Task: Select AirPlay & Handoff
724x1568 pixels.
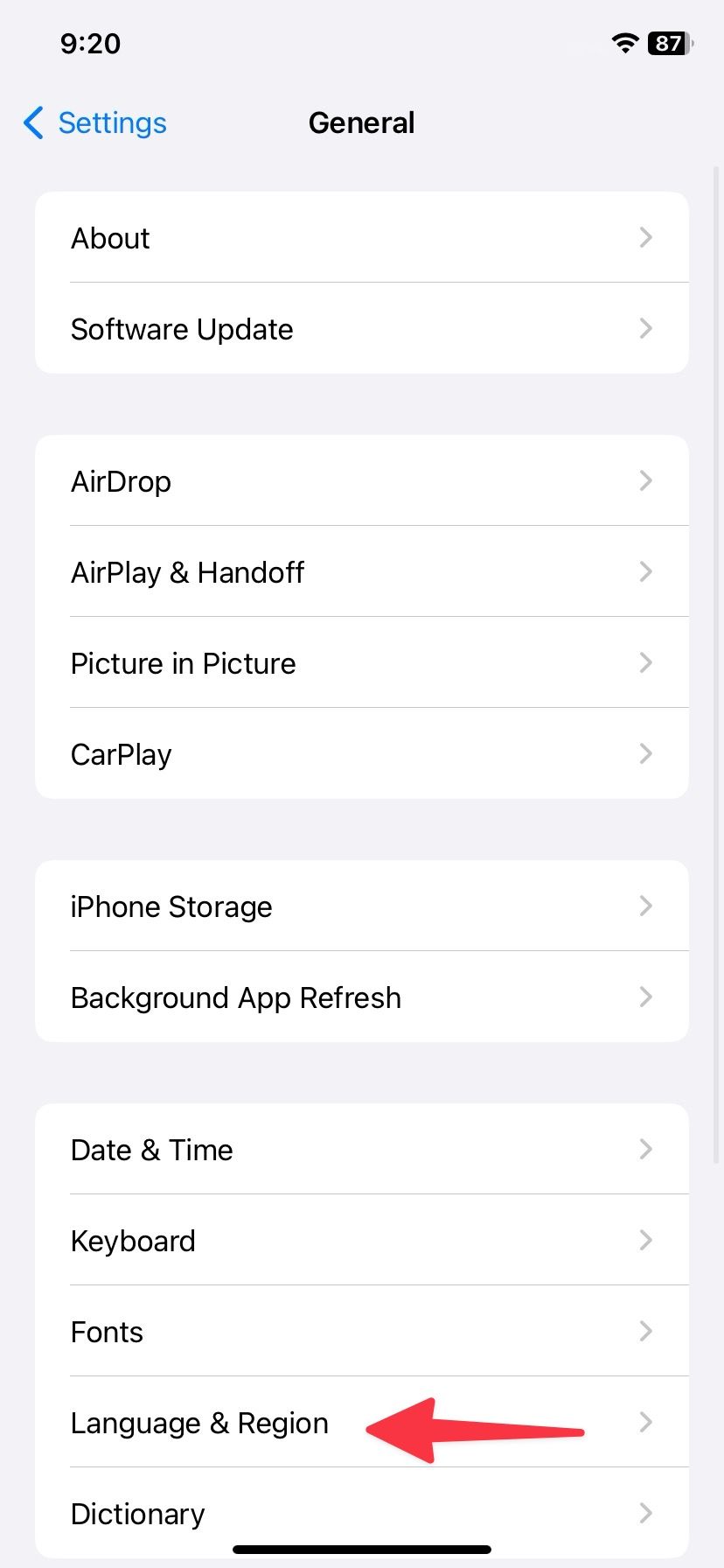Action: point(361,572)
